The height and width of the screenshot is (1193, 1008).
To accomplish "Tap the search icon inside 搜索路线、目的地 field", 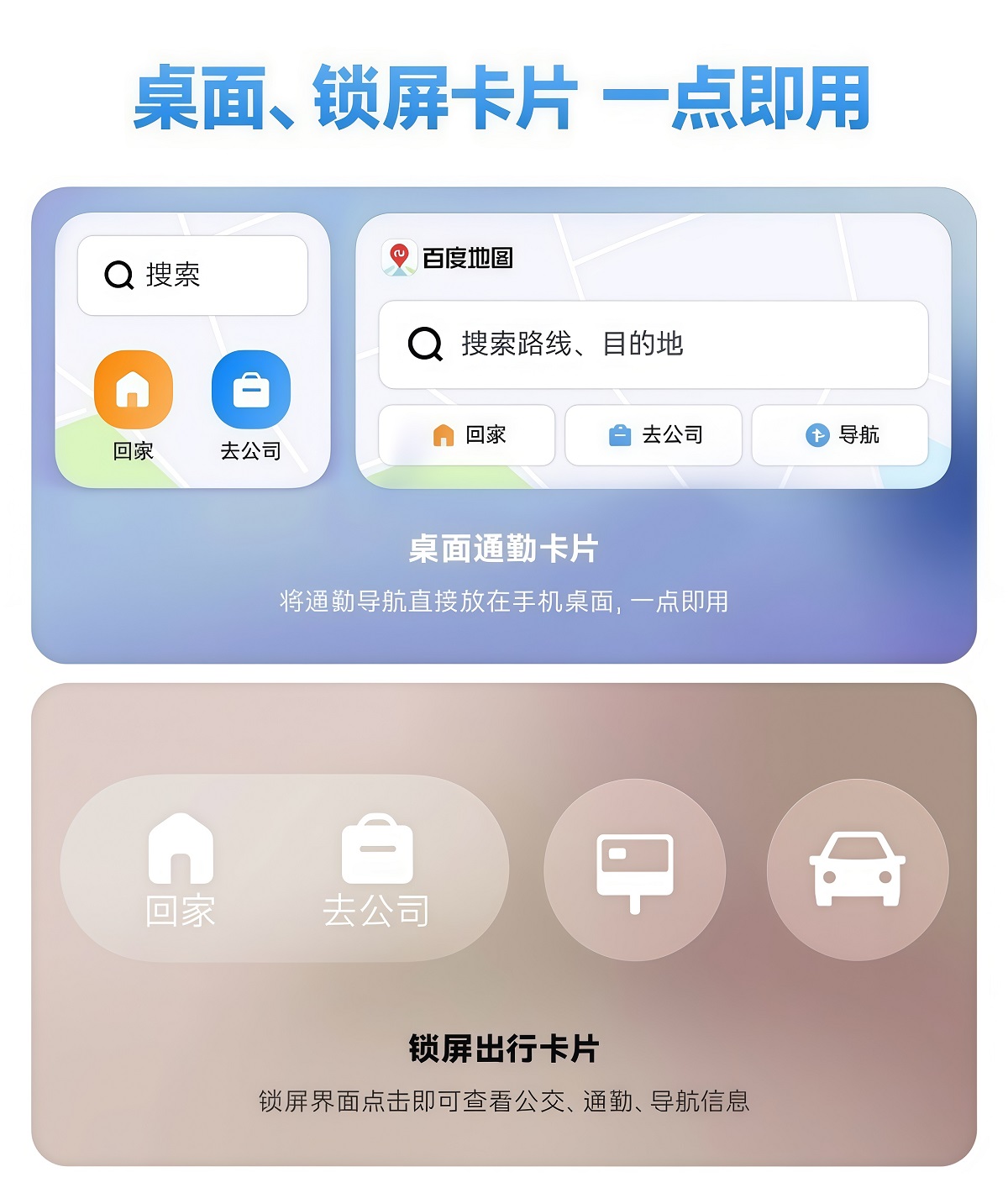I will pos(427,343).
